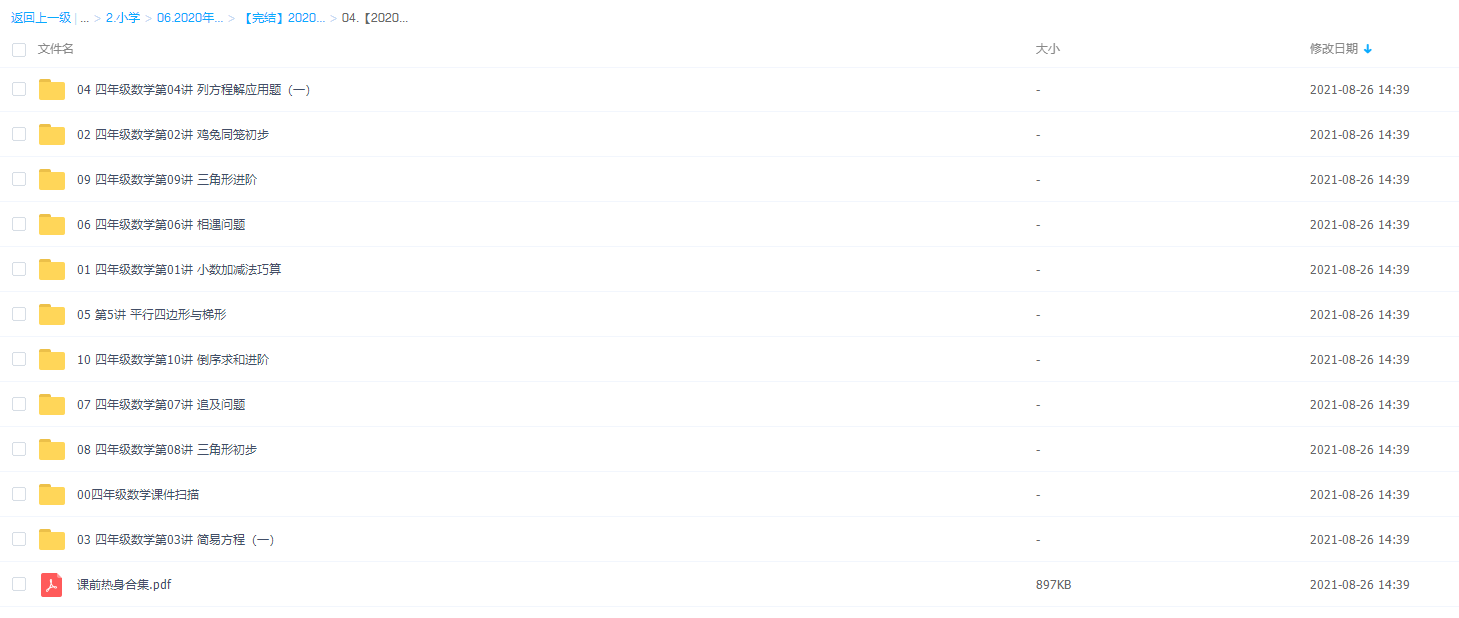Open folder 10 倒序求和进阶
Viewport: 1459px width, 618px height.
pyautogui.click(x=172, y=360)
